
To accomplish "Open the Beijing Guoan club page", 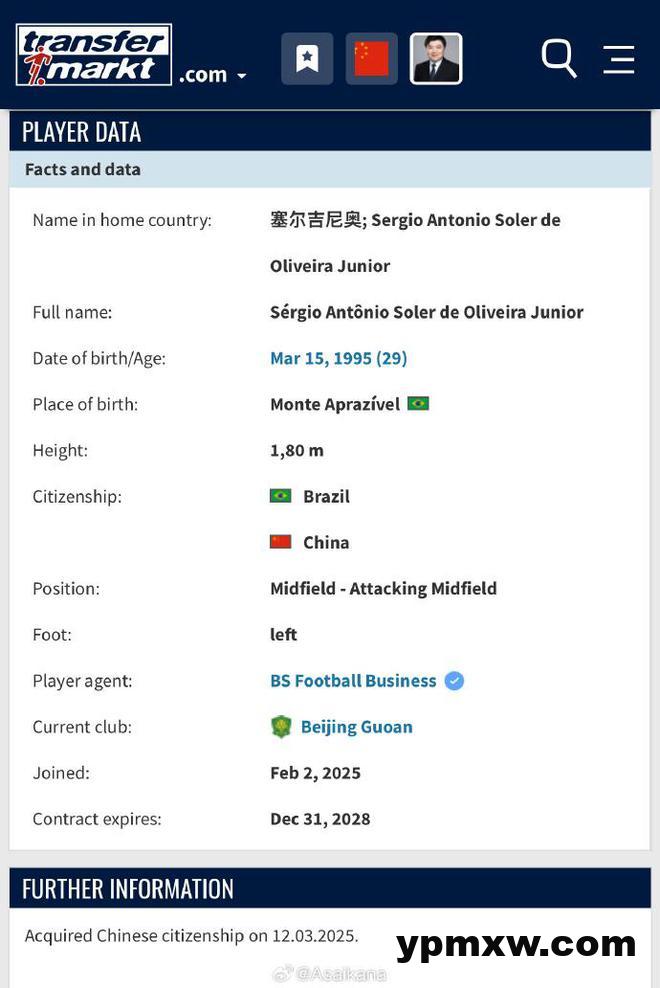I will click(x=356, y=727).
